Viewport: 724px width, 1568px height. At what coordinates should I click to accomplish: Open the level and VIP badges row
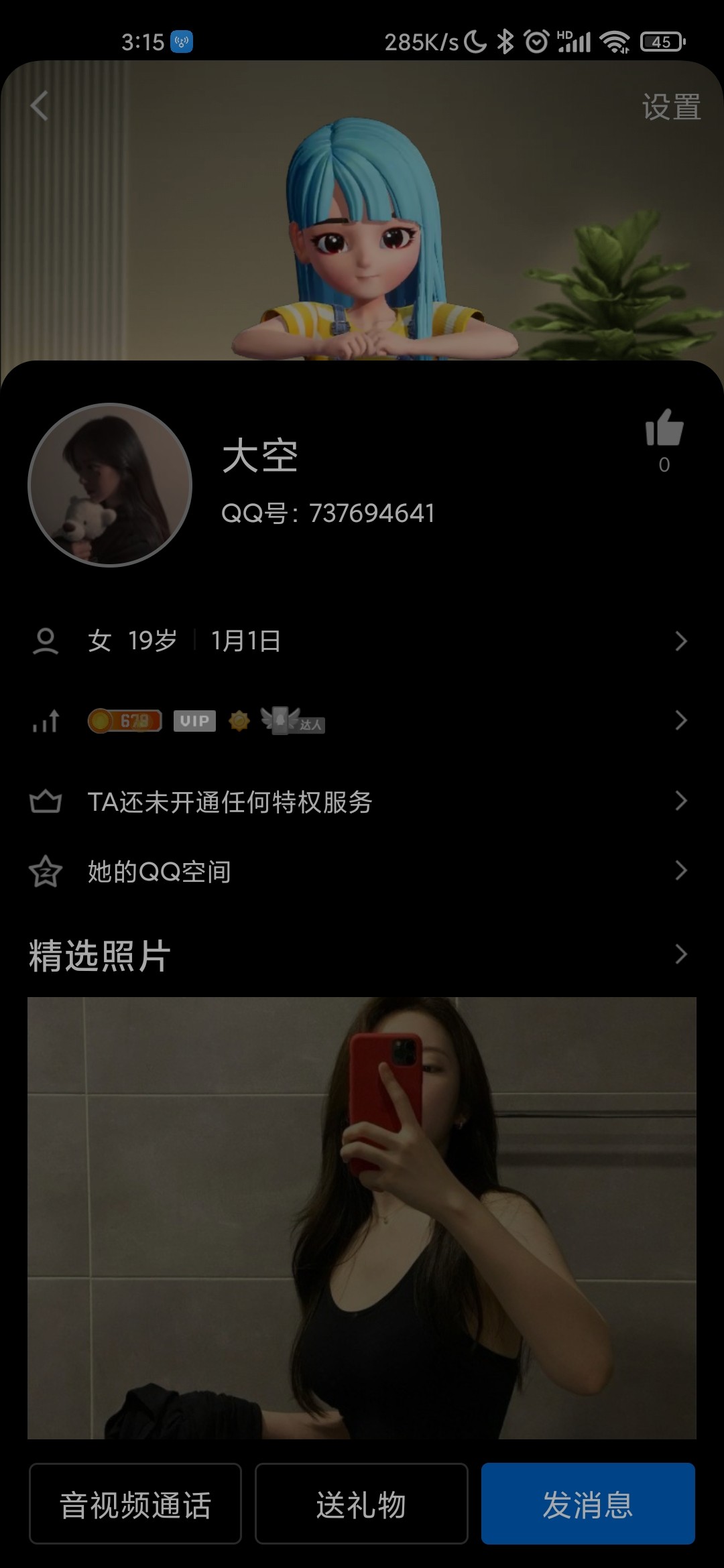coord(362,721)
